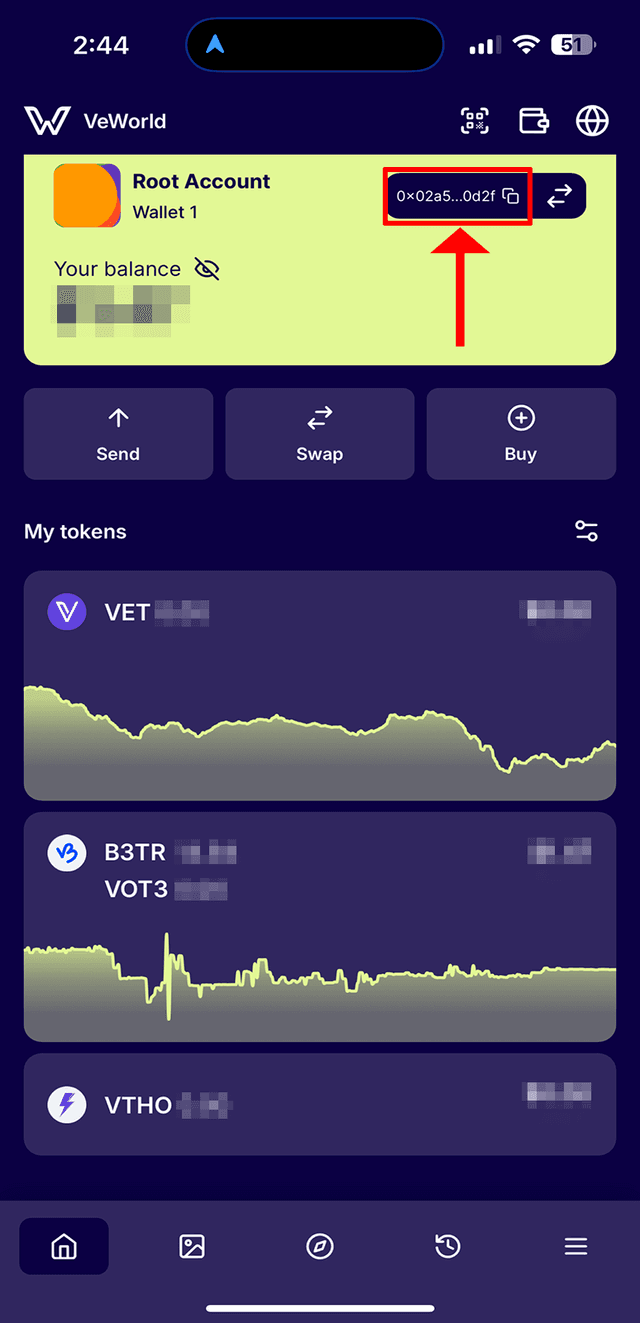The width and height of the screenshot is (640, 1323).
Task: Open the Swap action
Action: [x=320, y=434]
